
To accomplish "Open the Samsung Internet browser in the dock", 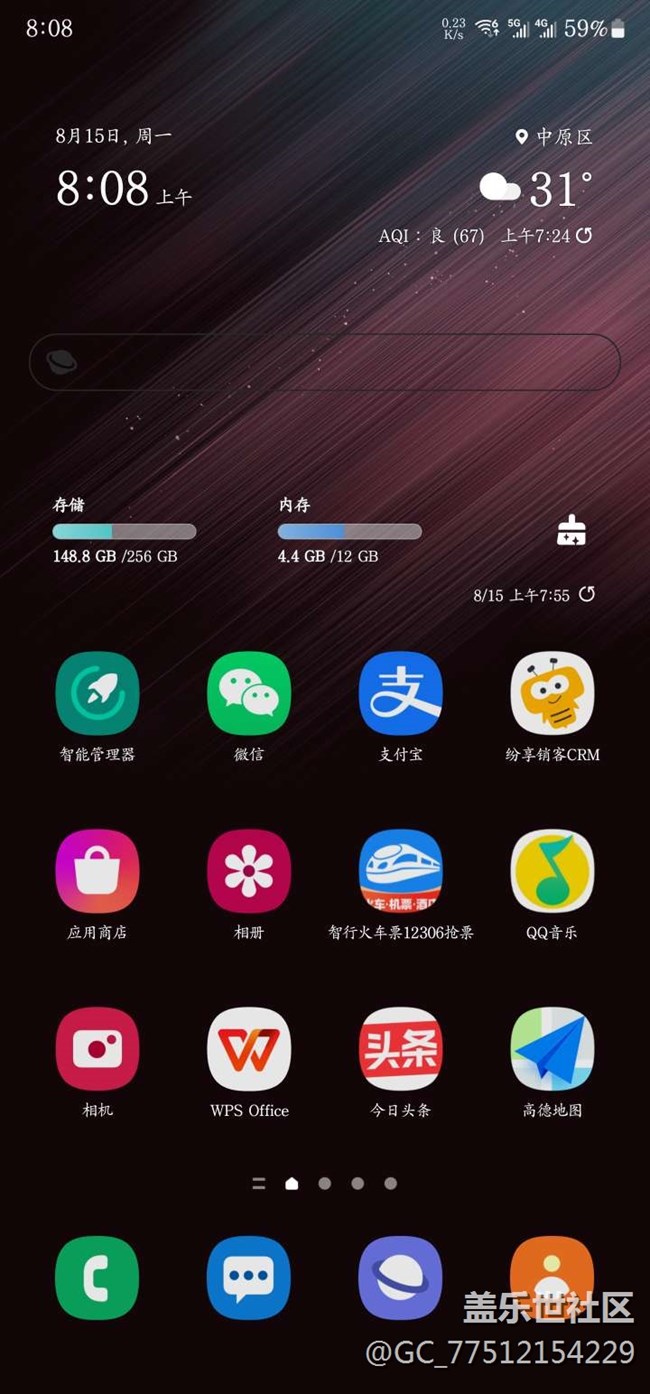I will pos(400,1277).
